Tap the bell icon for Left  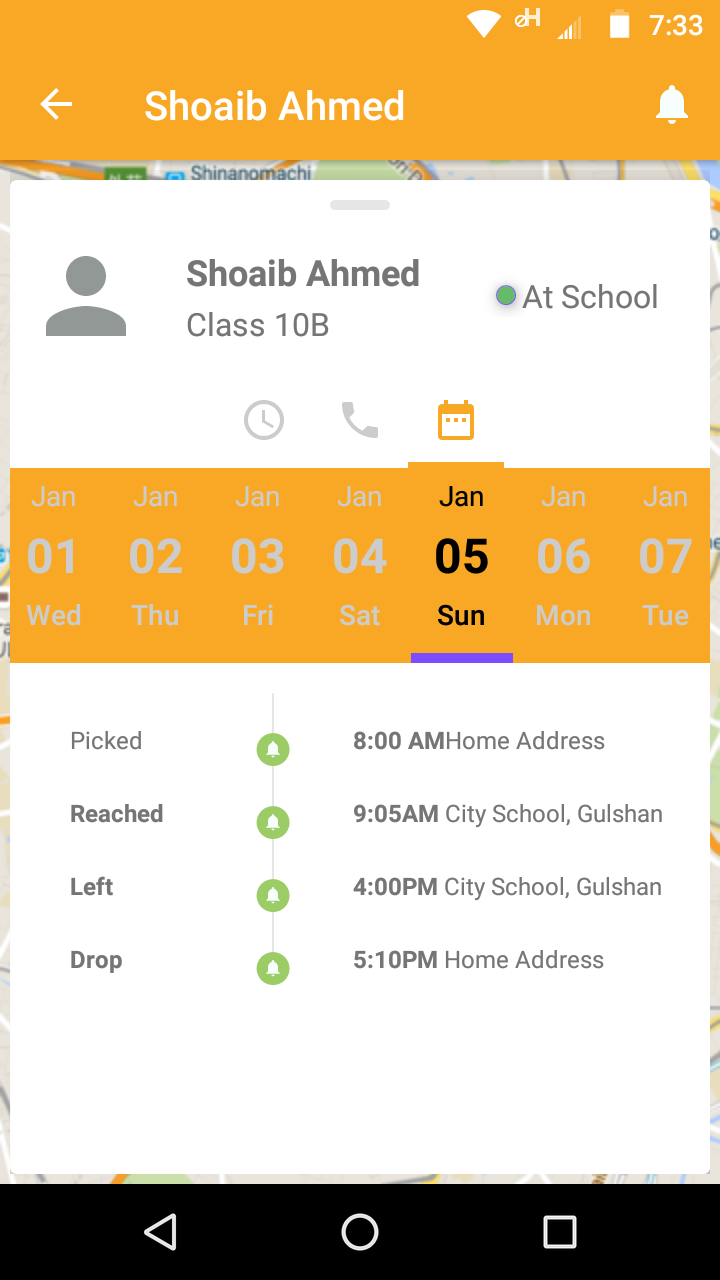click(273, 895)
